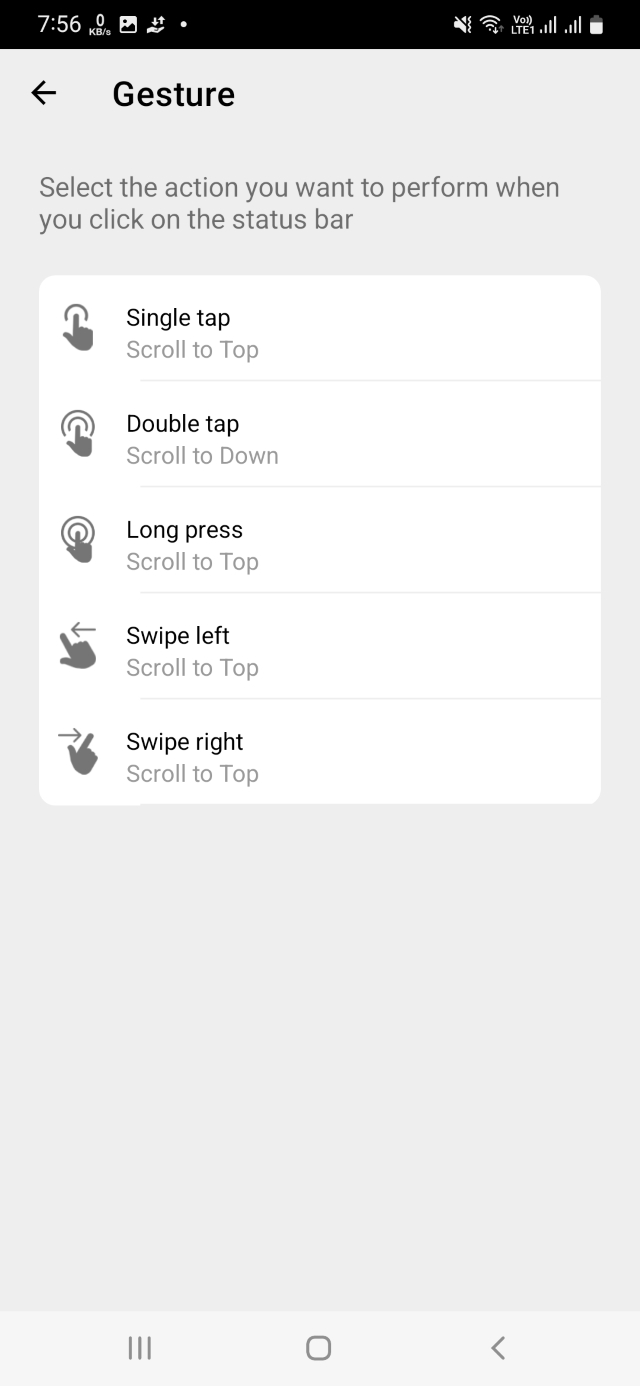
Task: Open the Single tap action setting
Action: 320,333
